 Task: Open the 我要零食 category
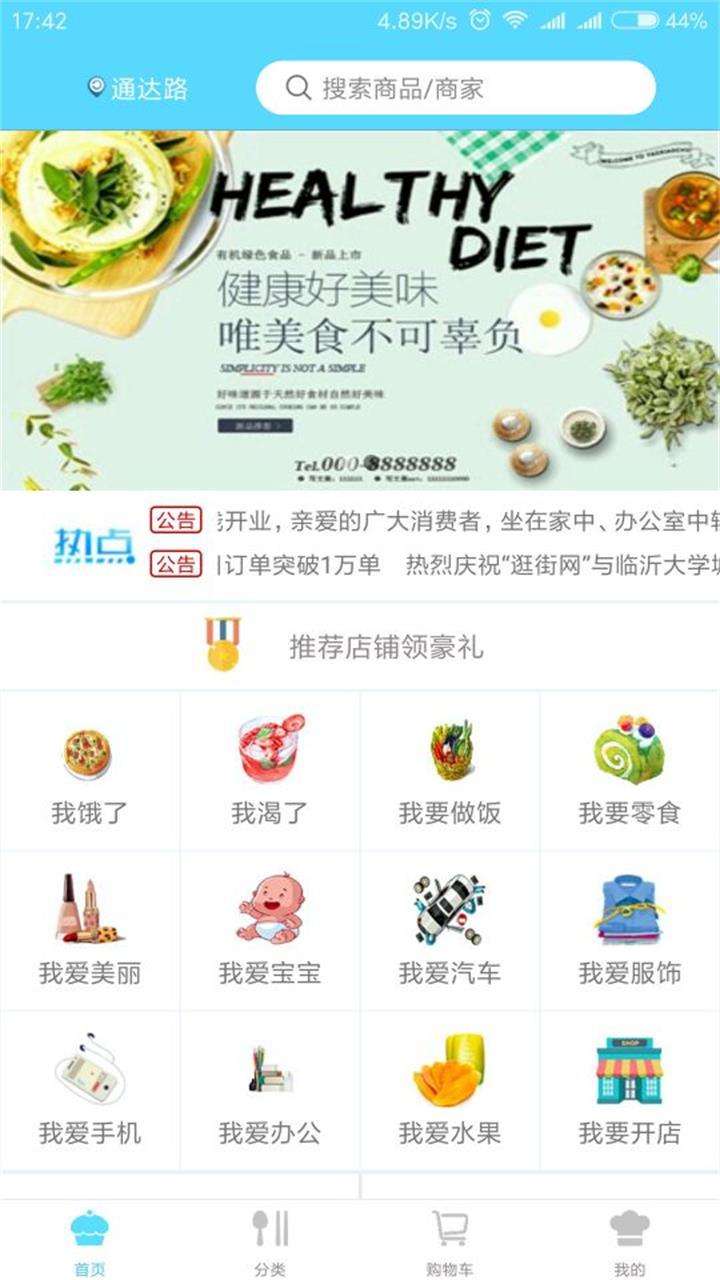(x=630, y=772)
